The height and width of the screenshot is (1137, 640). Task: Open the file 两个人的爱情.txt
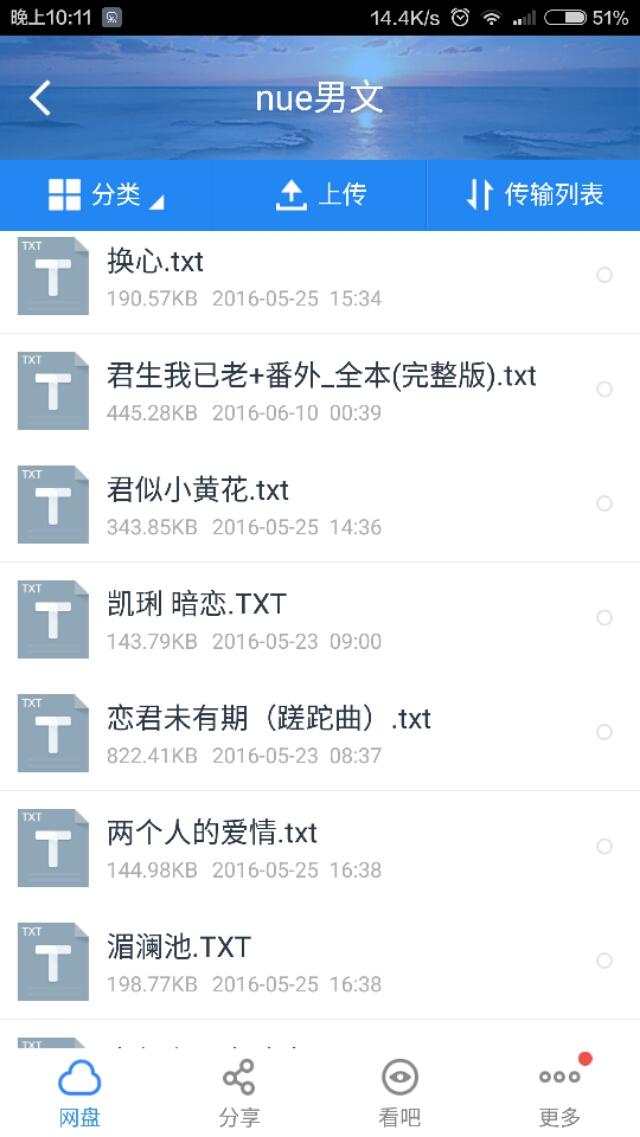pos(320,848)
